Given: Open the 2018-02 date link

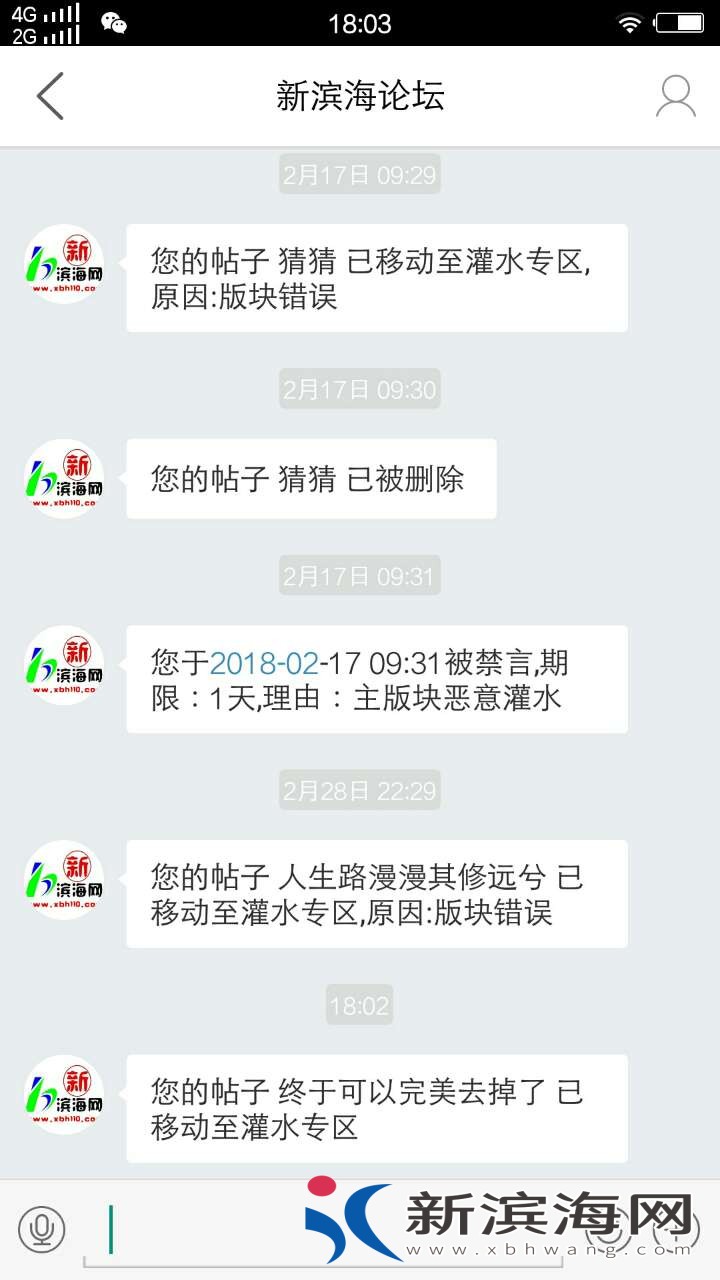Looking at the screenshot, I should point(264,662).
